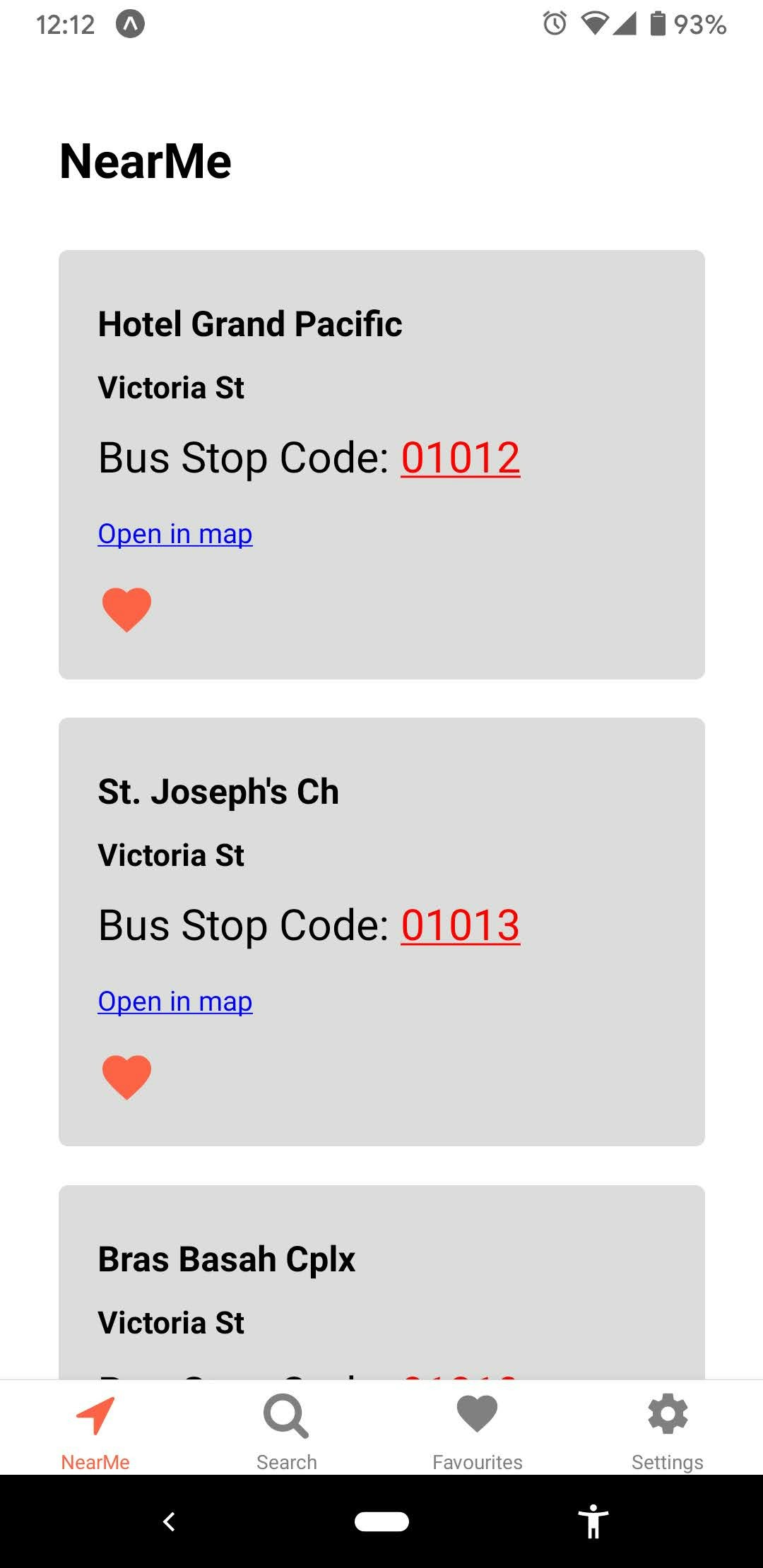Open St. Joseph's Ch in map
763x1568 pixels.
pos(175,1001)
